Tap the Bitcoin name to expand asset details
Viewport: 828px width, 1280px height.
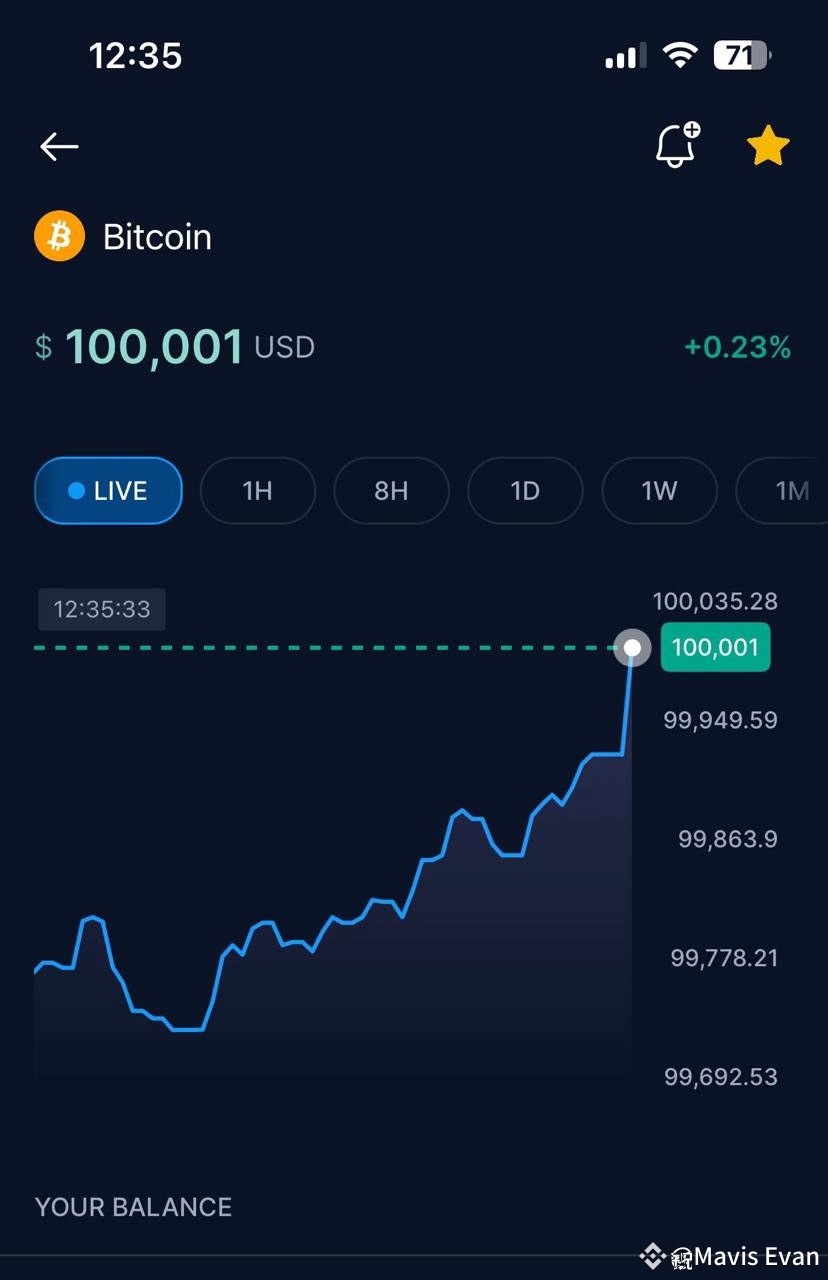[x=156, y=235]
